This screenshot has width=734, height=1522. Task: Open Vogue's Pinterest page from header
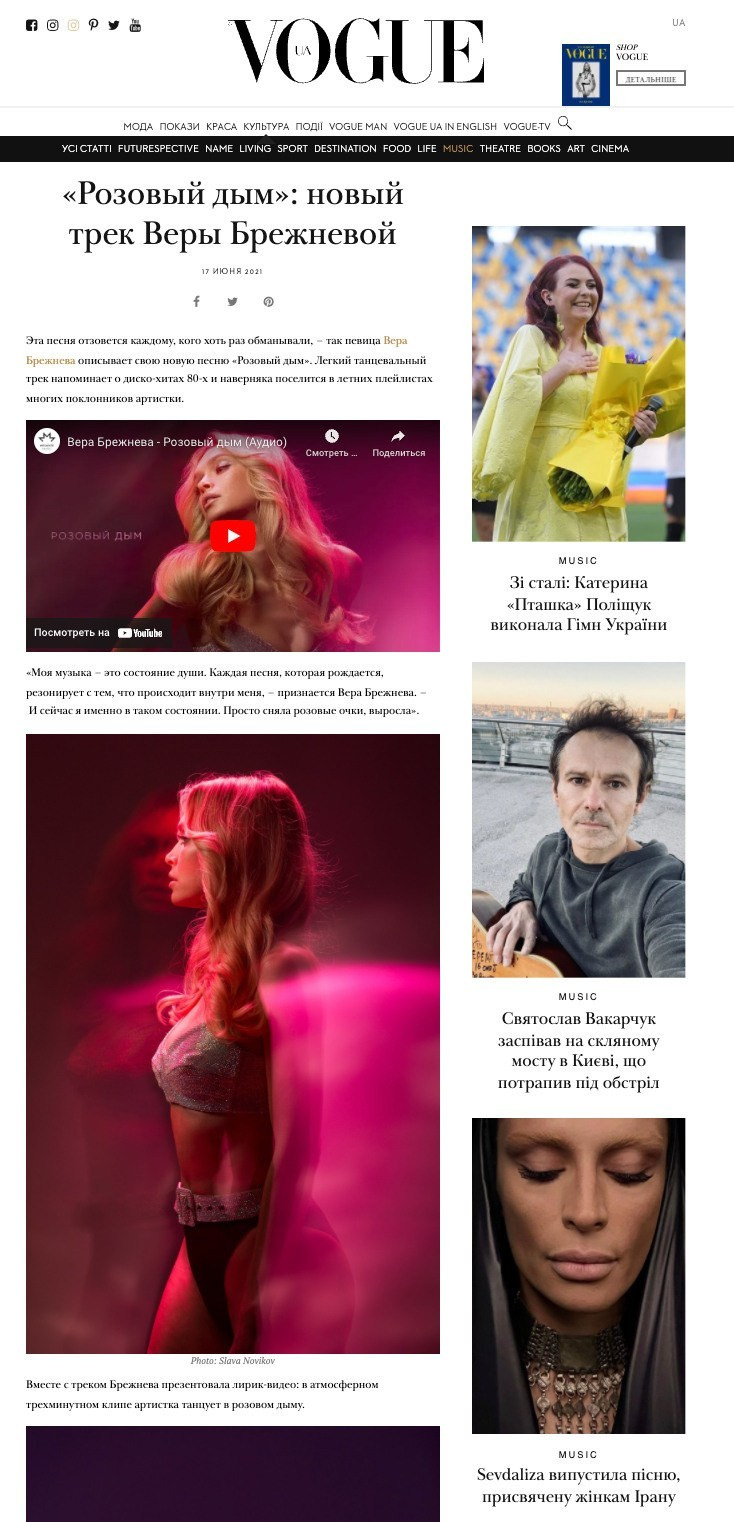pyautogui.click(x=93, y=26)
